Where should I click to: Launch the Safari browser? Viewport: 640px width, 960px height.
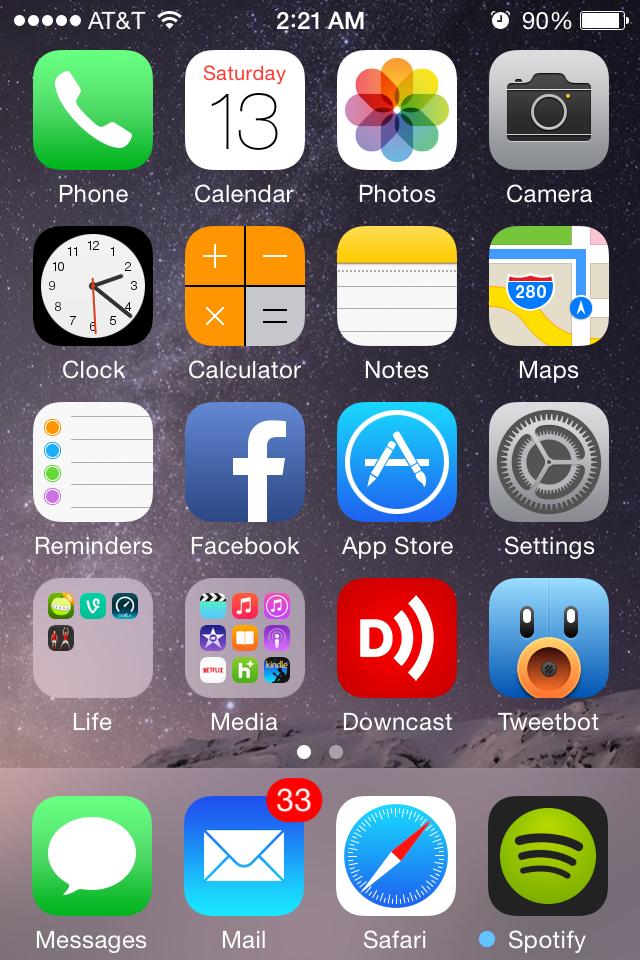point(396,856)
